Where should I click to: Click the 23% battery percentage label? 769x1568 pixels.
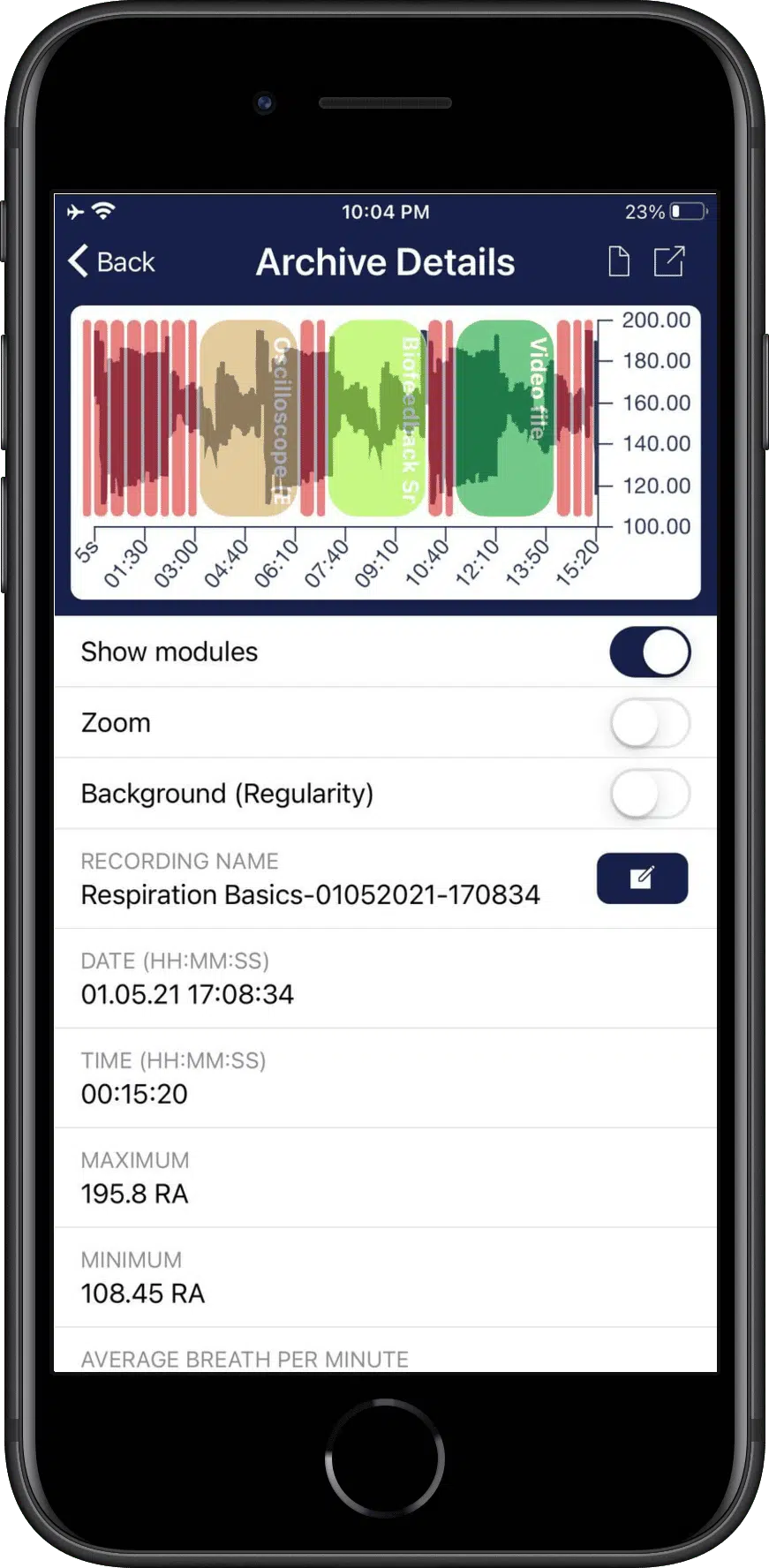click(645, 211)
